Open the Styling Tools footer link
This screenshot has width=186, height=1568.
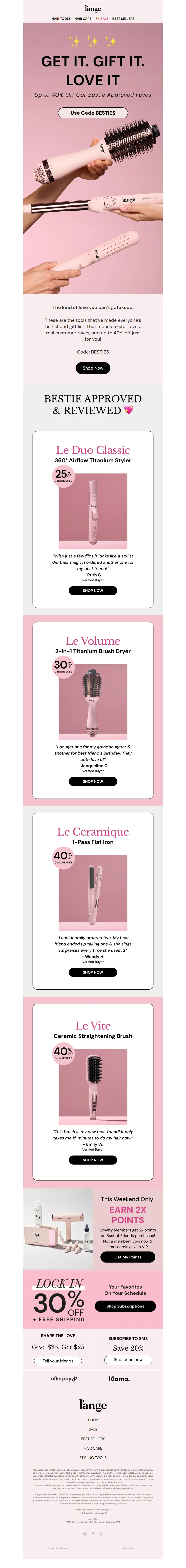(x=93, y=1457)
